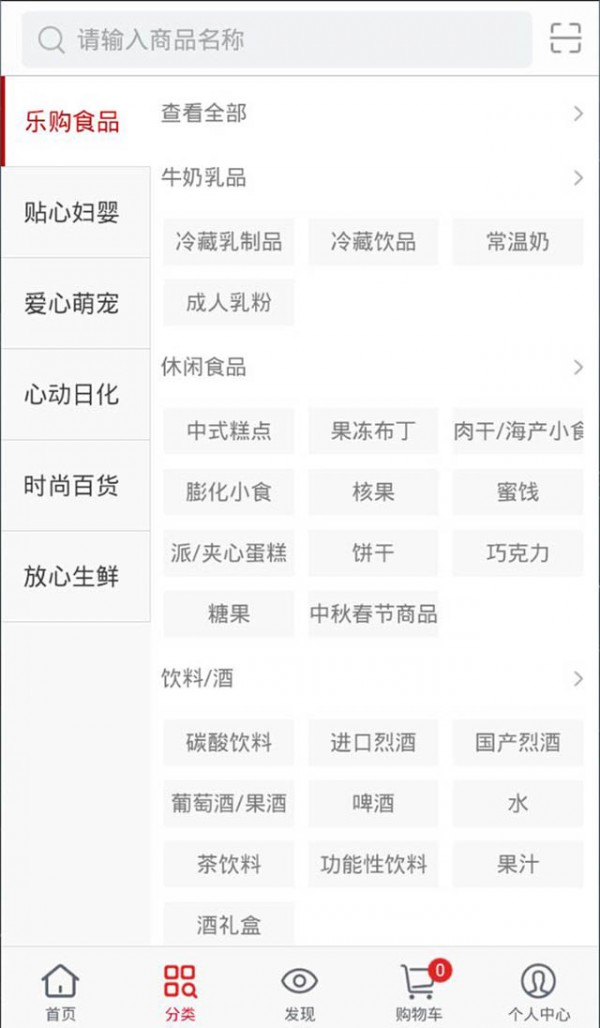Open the barcode scan icon
Viewport: 600px width, 1028px height.
click(565, 39)
